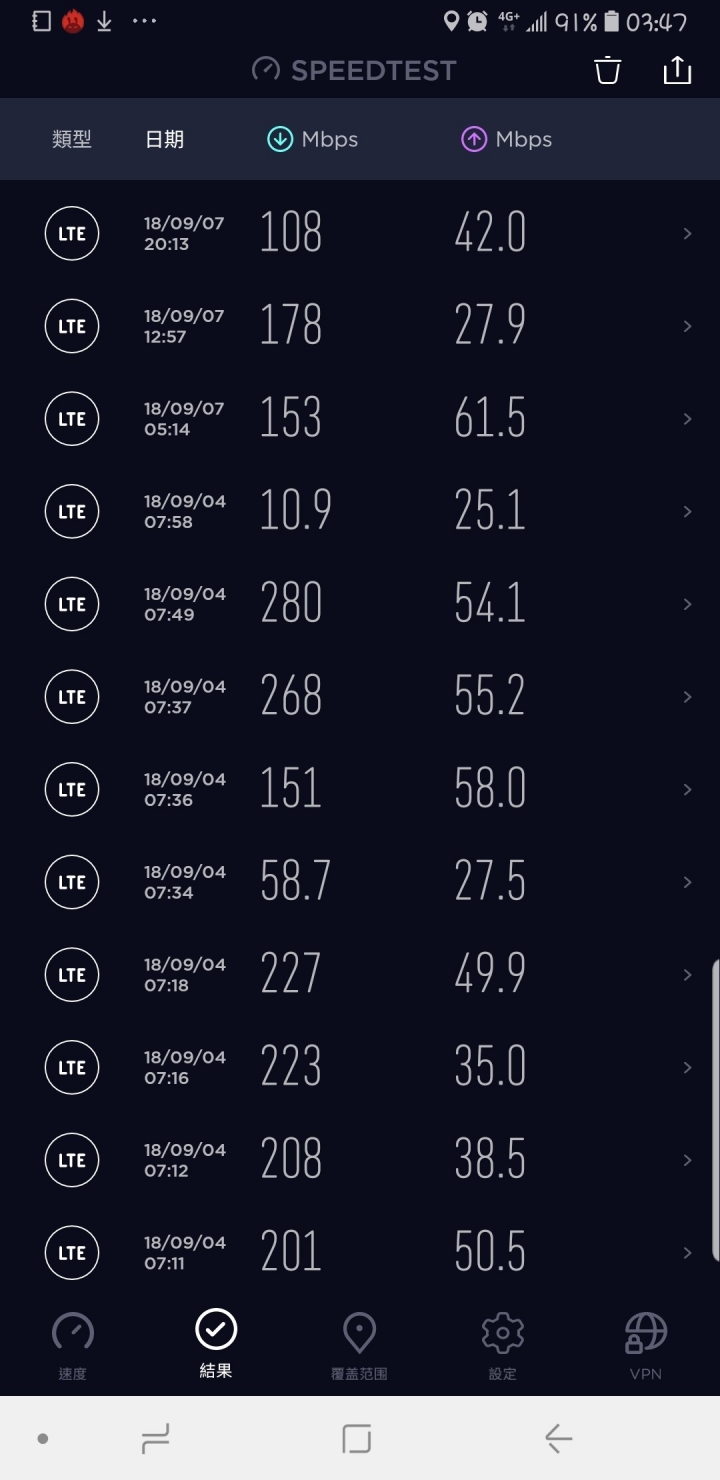Open the 設定 settings tab
The height and width of the screenshot is (1480, 720).
(x=503, y=1347)
